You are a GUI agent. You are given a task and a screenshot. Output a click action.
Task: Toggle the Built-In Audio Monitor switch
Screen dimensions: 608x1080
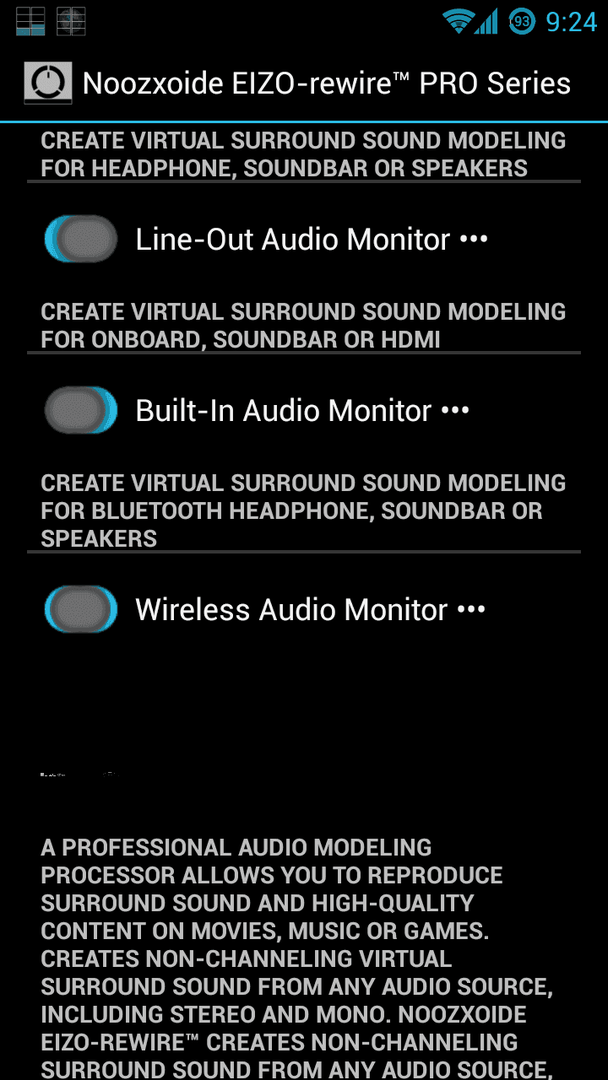click(x=81, y=411)
